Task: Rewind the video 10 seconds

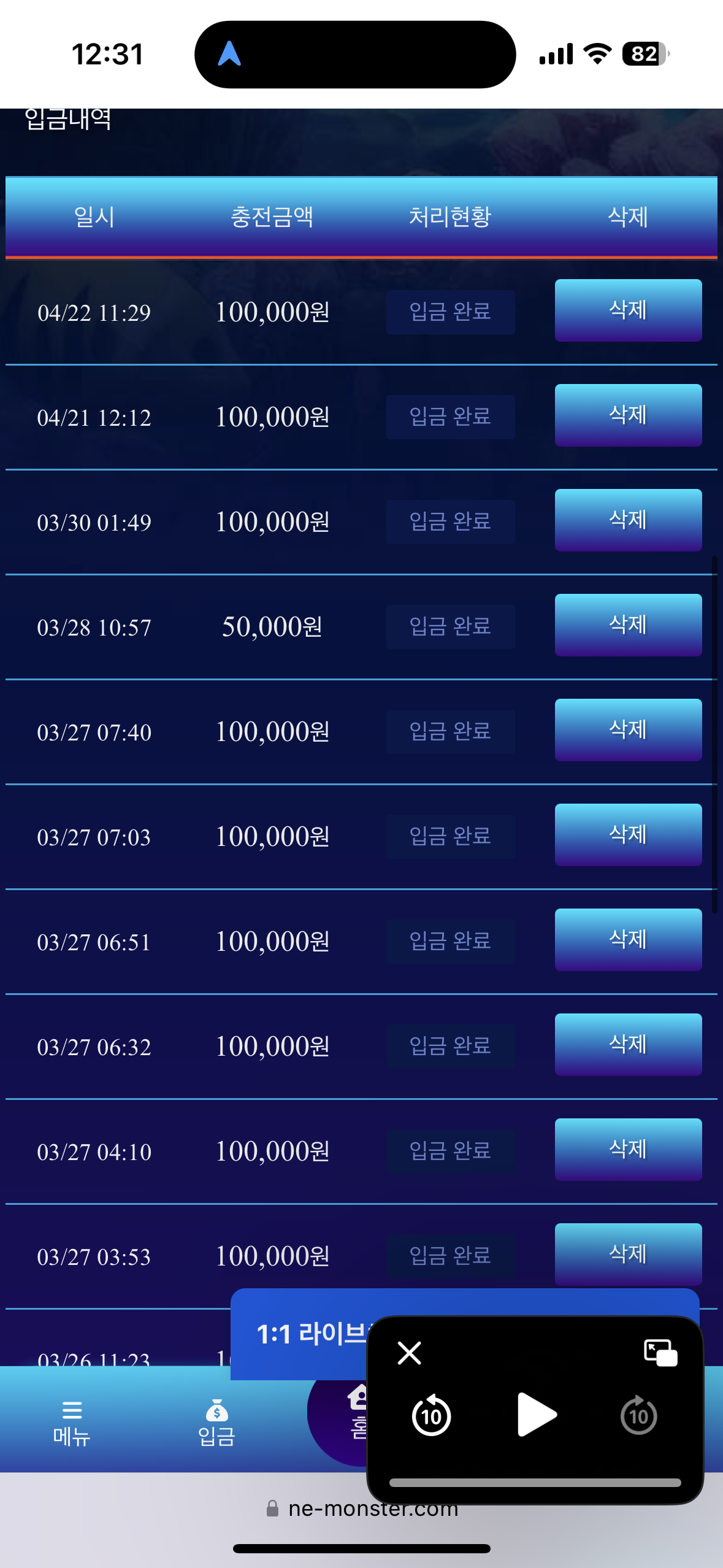Action: point(431,1416)
